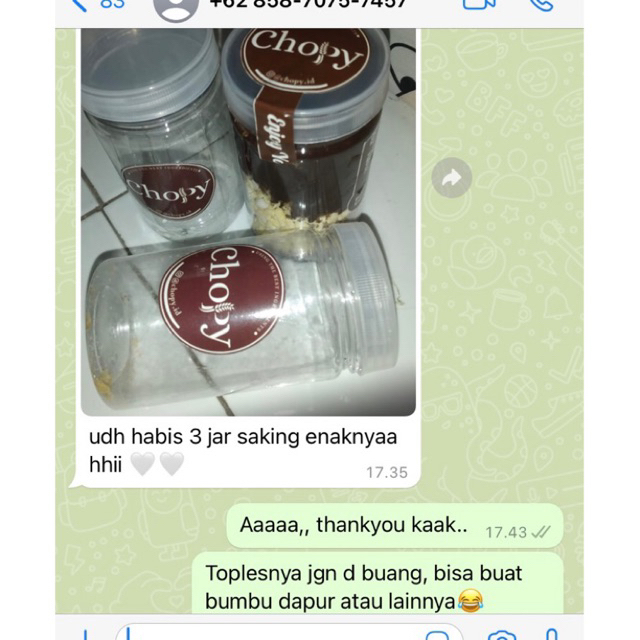Open contact info for the +62 number
The image size is (640, 640).
click(x=308, y=4)
